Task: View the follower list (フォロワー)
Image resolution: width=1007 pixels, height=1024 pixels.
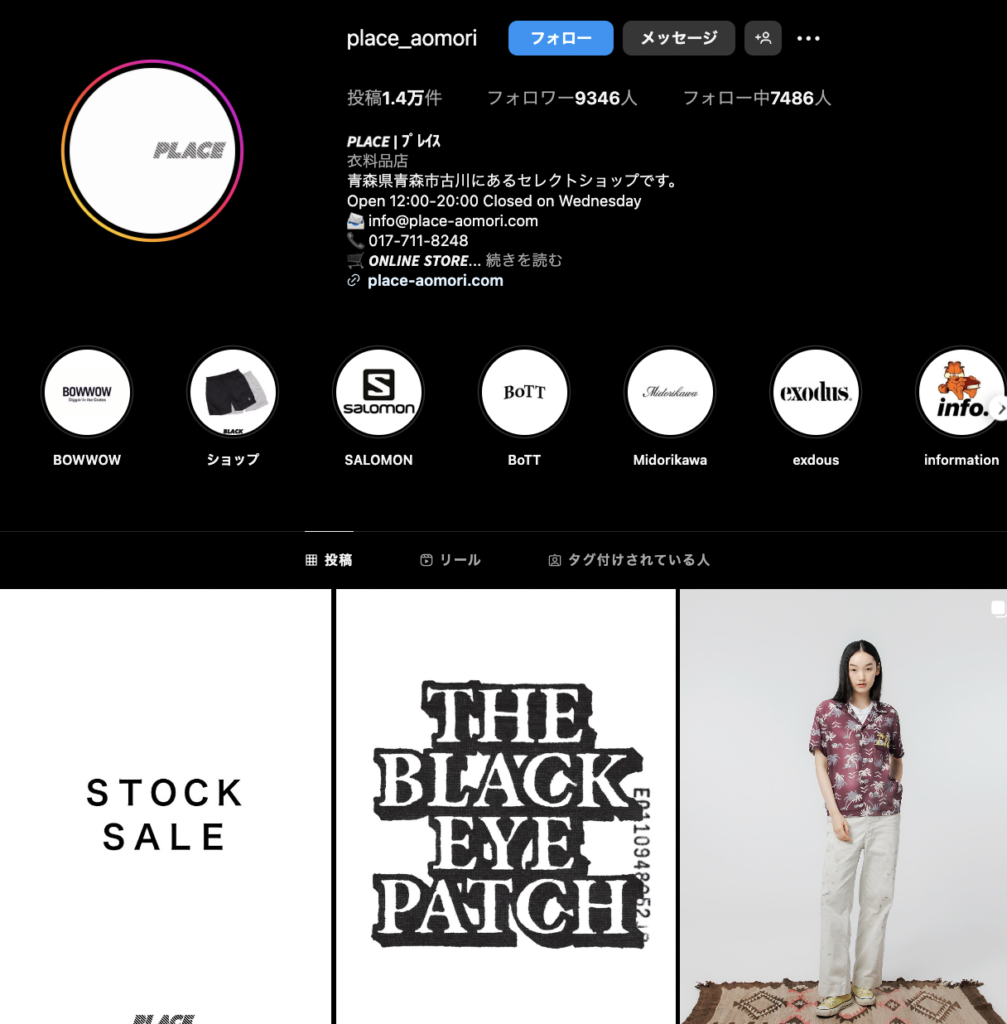Action: pyautogui.click(x=561, y=98)
